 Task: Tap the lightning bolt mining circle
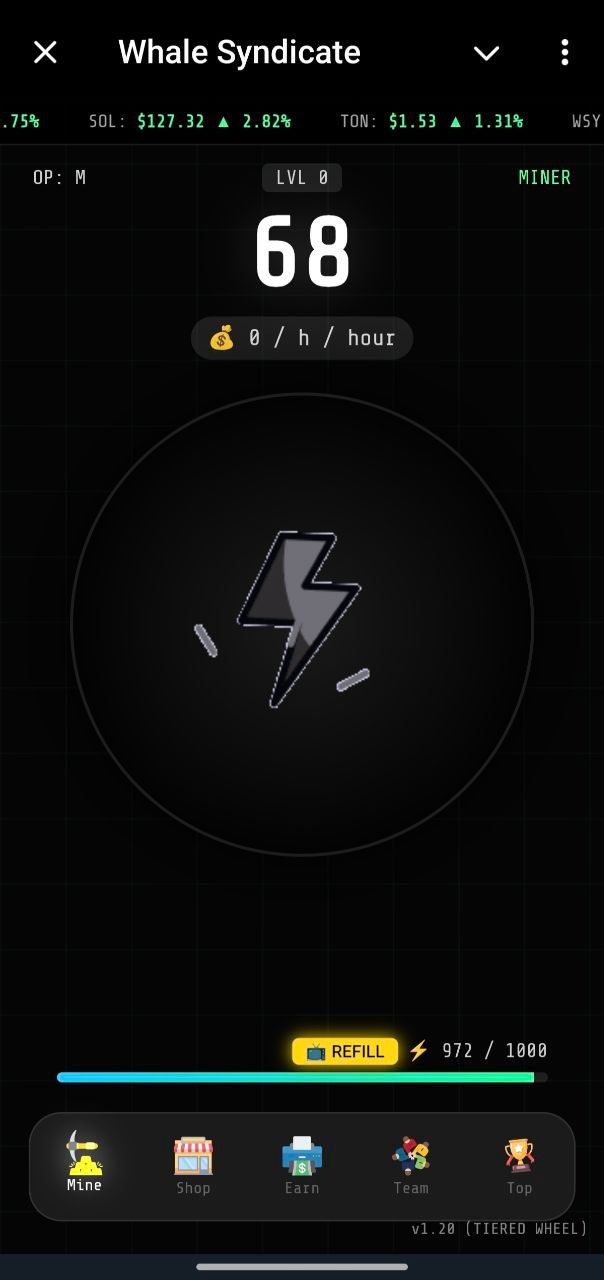click(x=302, y=624)
